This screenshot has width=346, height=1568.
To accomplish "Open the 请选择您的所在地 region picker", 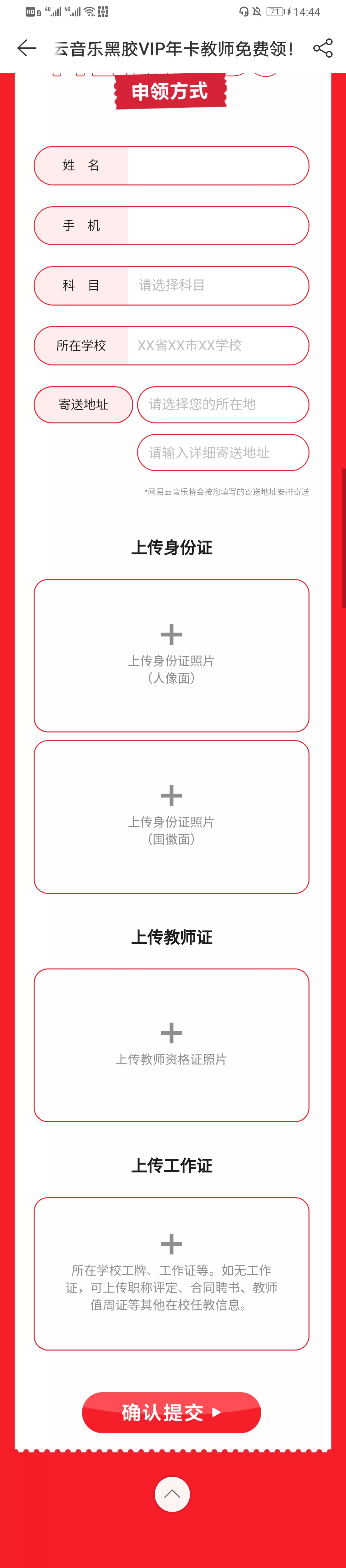I will point(223,404).
